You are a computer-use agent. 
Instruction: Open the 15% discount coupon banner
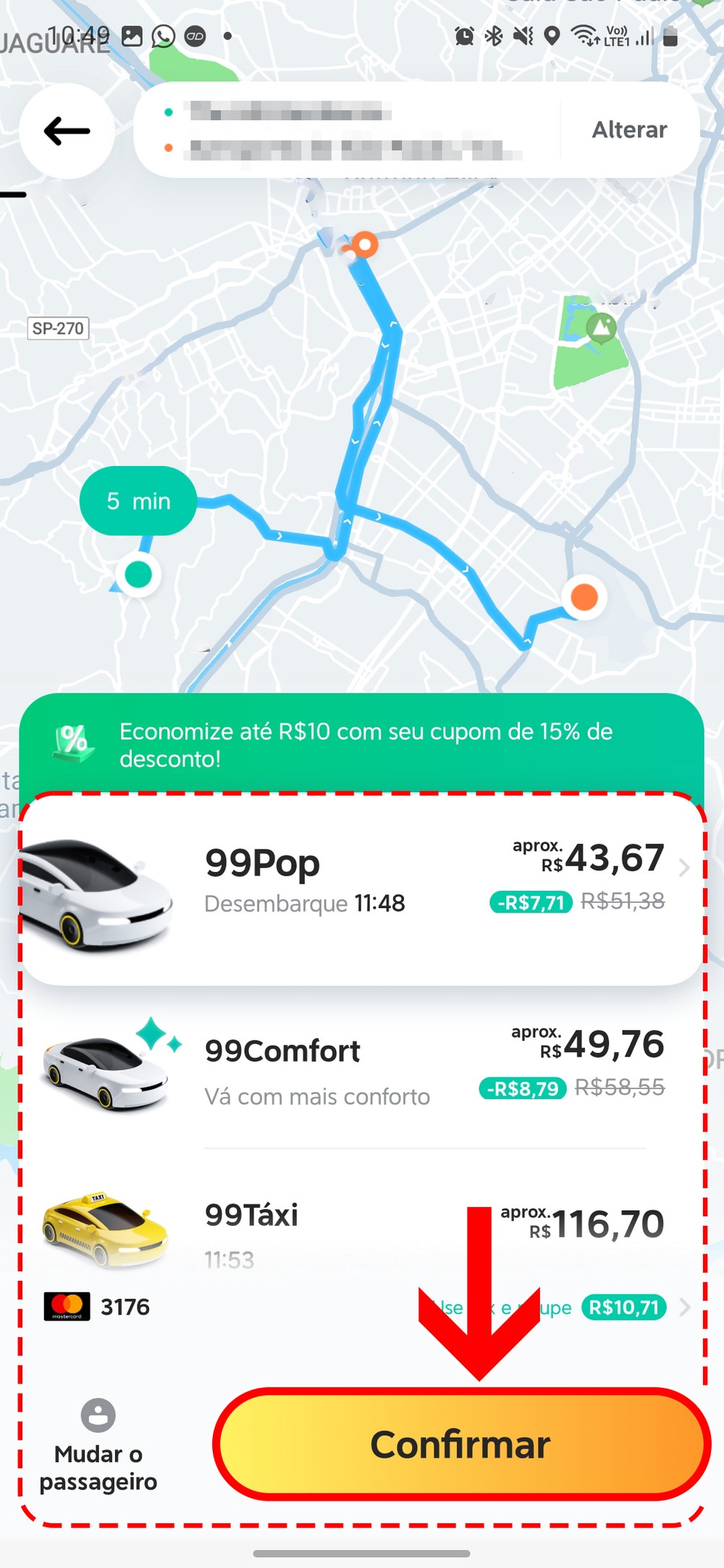click(362, 744)
